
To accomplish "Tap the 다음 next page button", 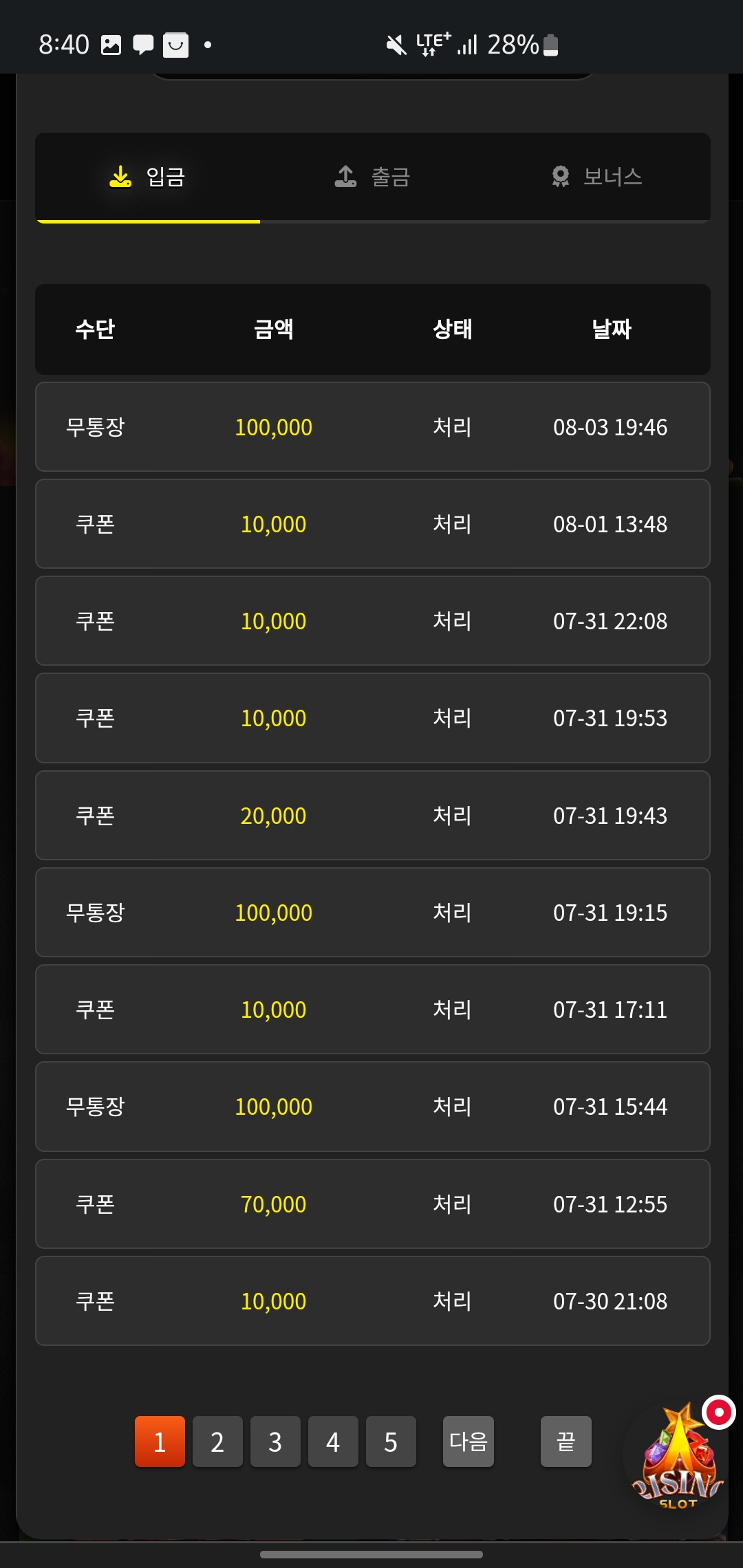I will [x=469, y=1441].
